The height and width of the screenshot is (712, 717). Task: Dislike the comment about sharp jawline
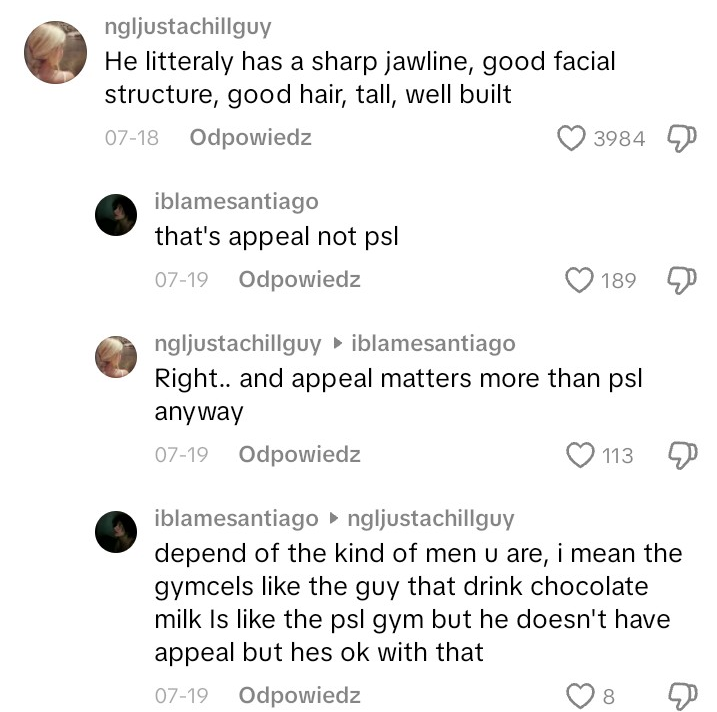[681, 138]
